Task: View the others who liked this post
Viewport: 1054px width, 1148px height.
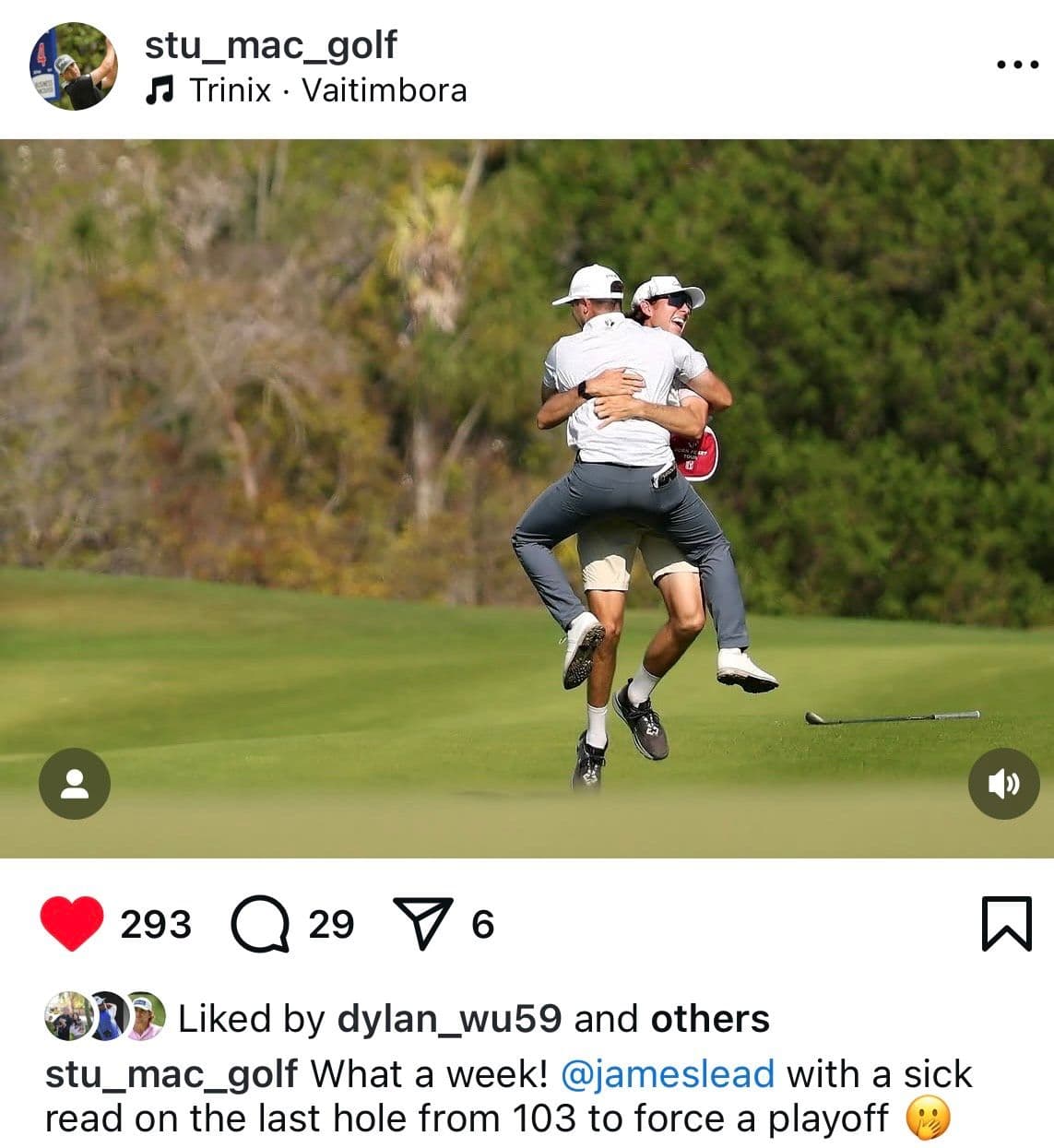Action: point(710,1019)
